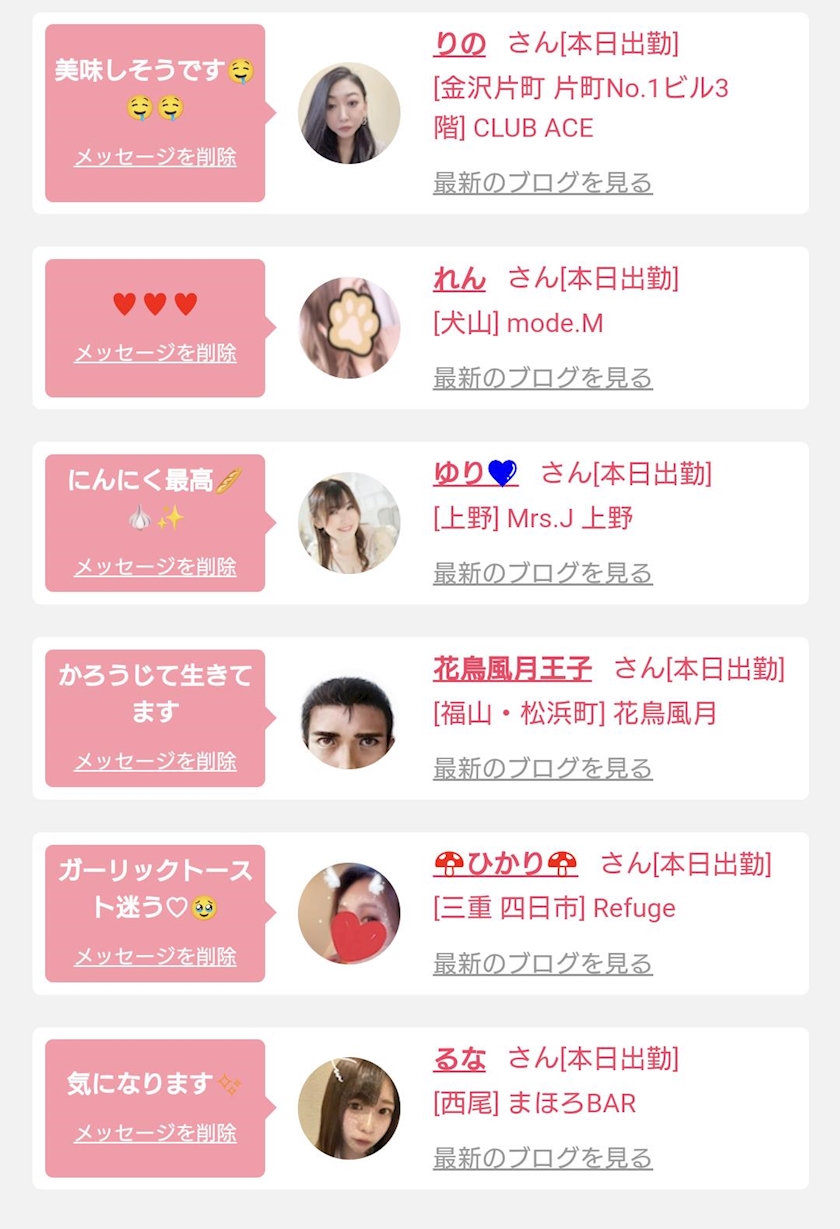Open ひかり's profile name link
Image resolution: width=840 pixels, height=1229 pixels.
pyautogui.click(x=505, y=863)
